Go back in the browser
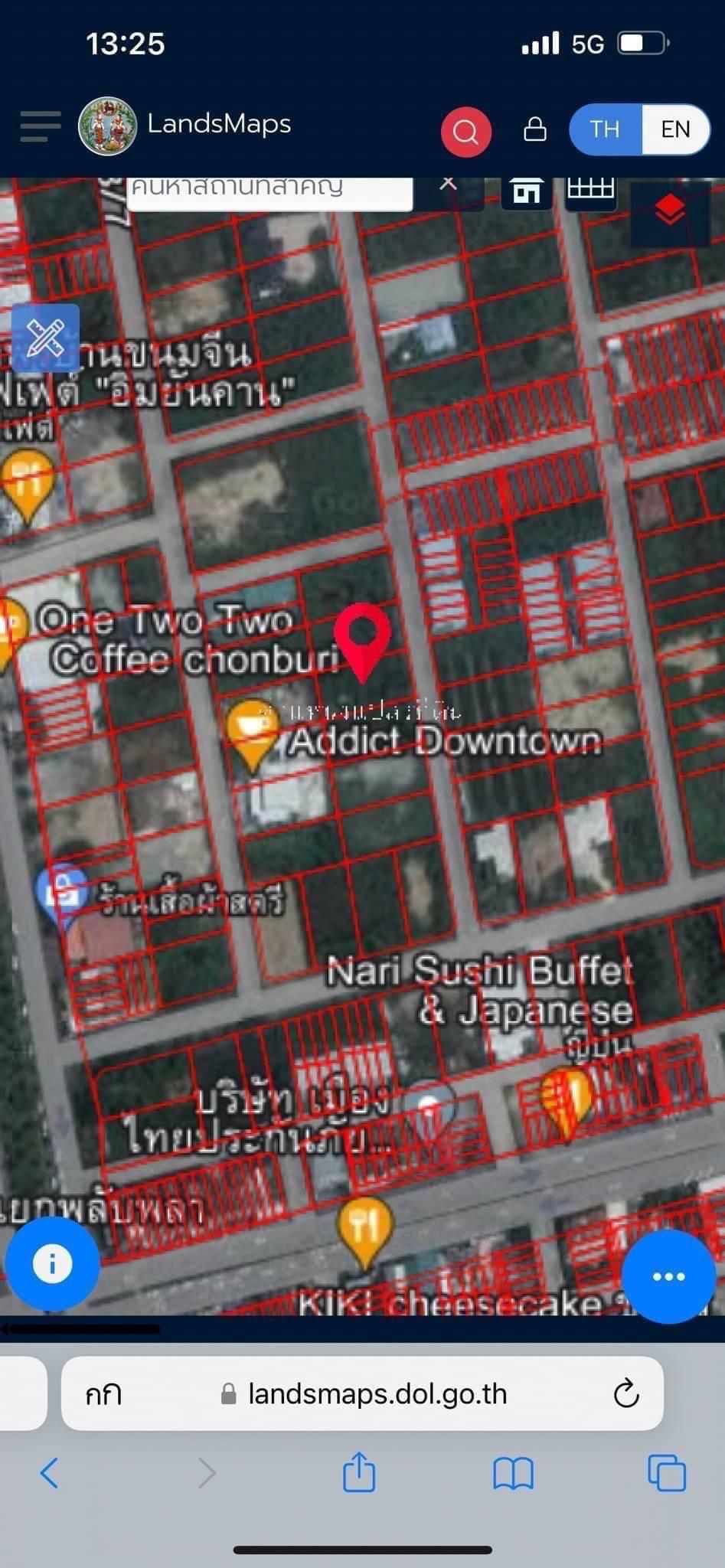 point(49,1473)
